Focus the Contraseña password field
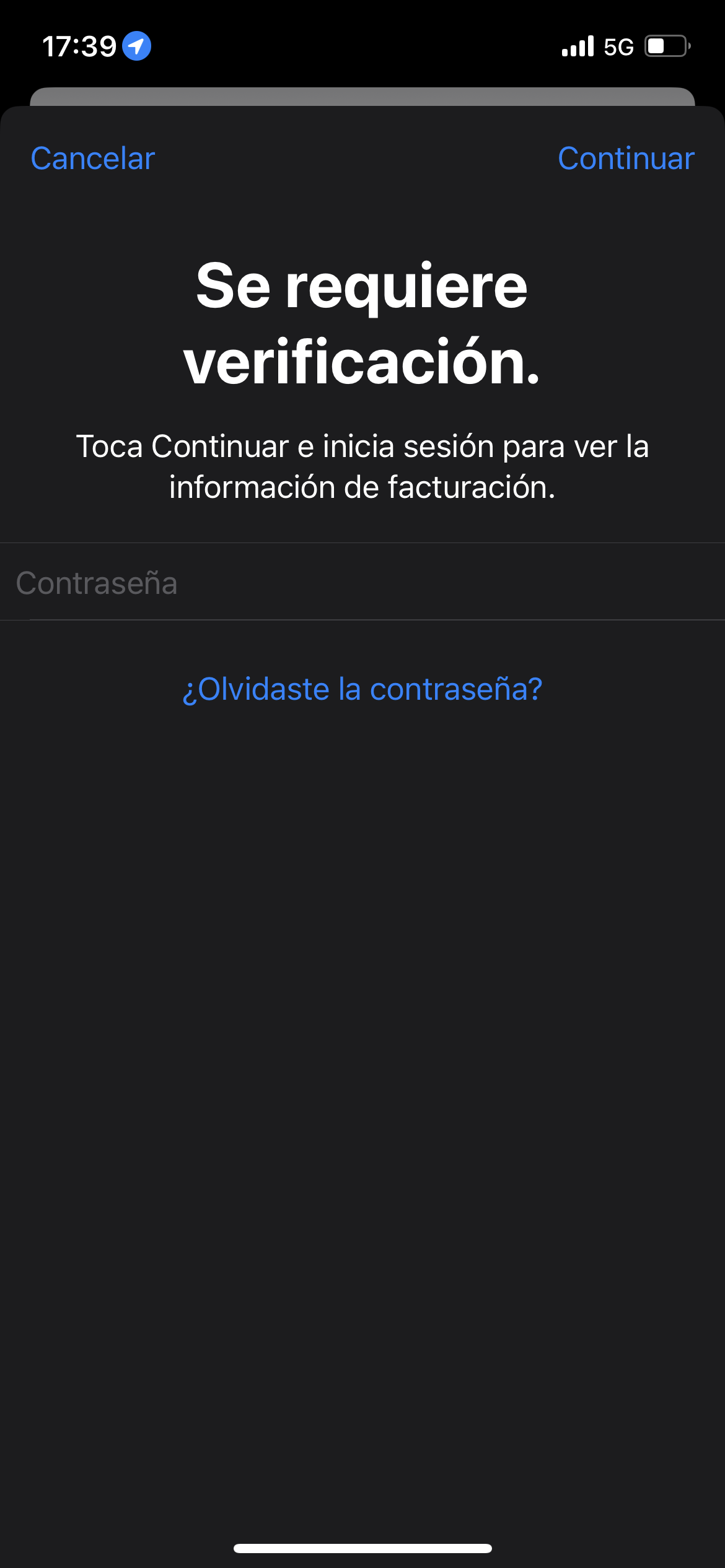 click(362, 583)
